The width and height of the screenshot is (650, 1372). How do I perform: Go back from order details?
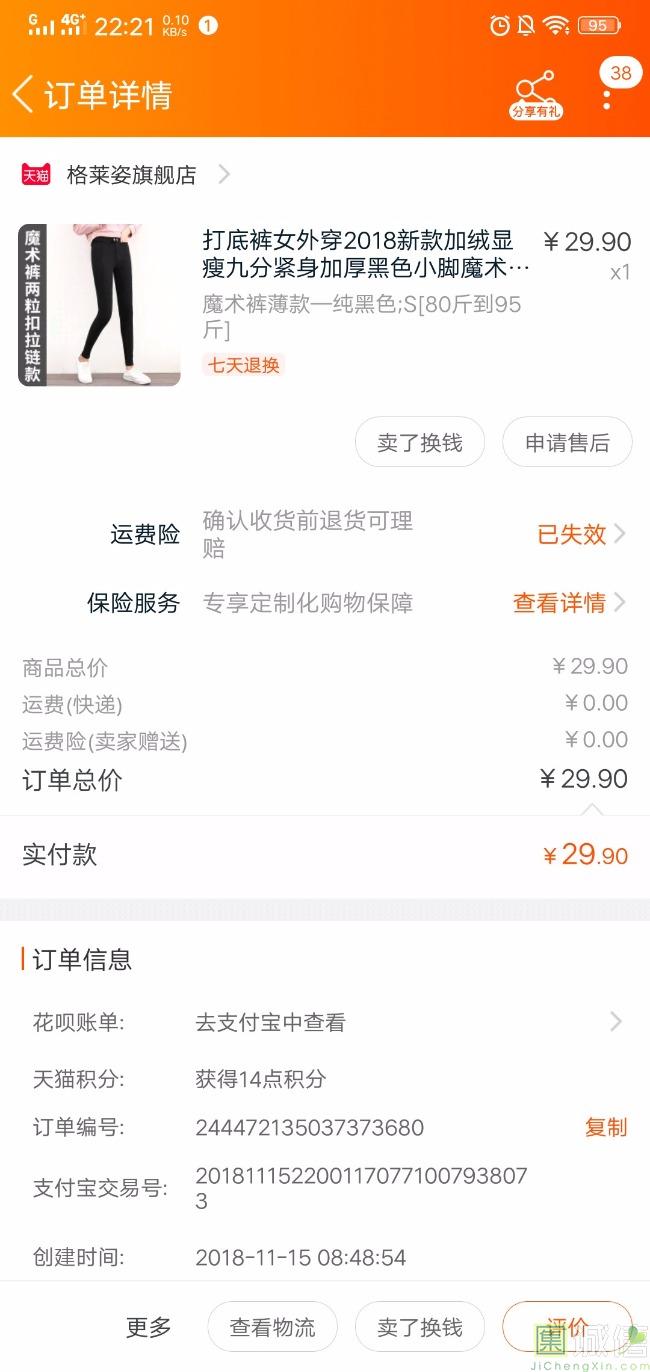click(24, 94)
